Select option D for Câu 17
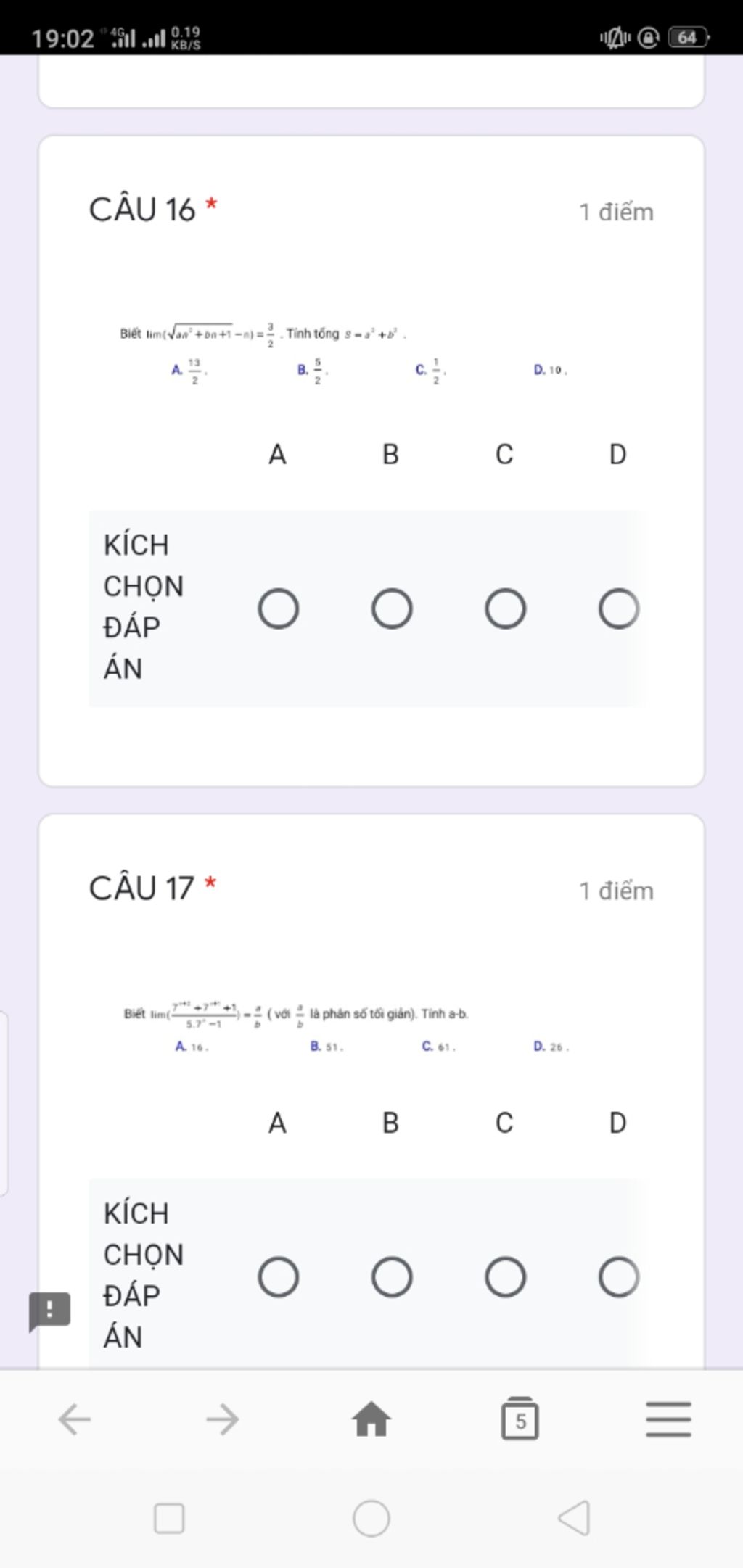 [x=618, y=1276]
